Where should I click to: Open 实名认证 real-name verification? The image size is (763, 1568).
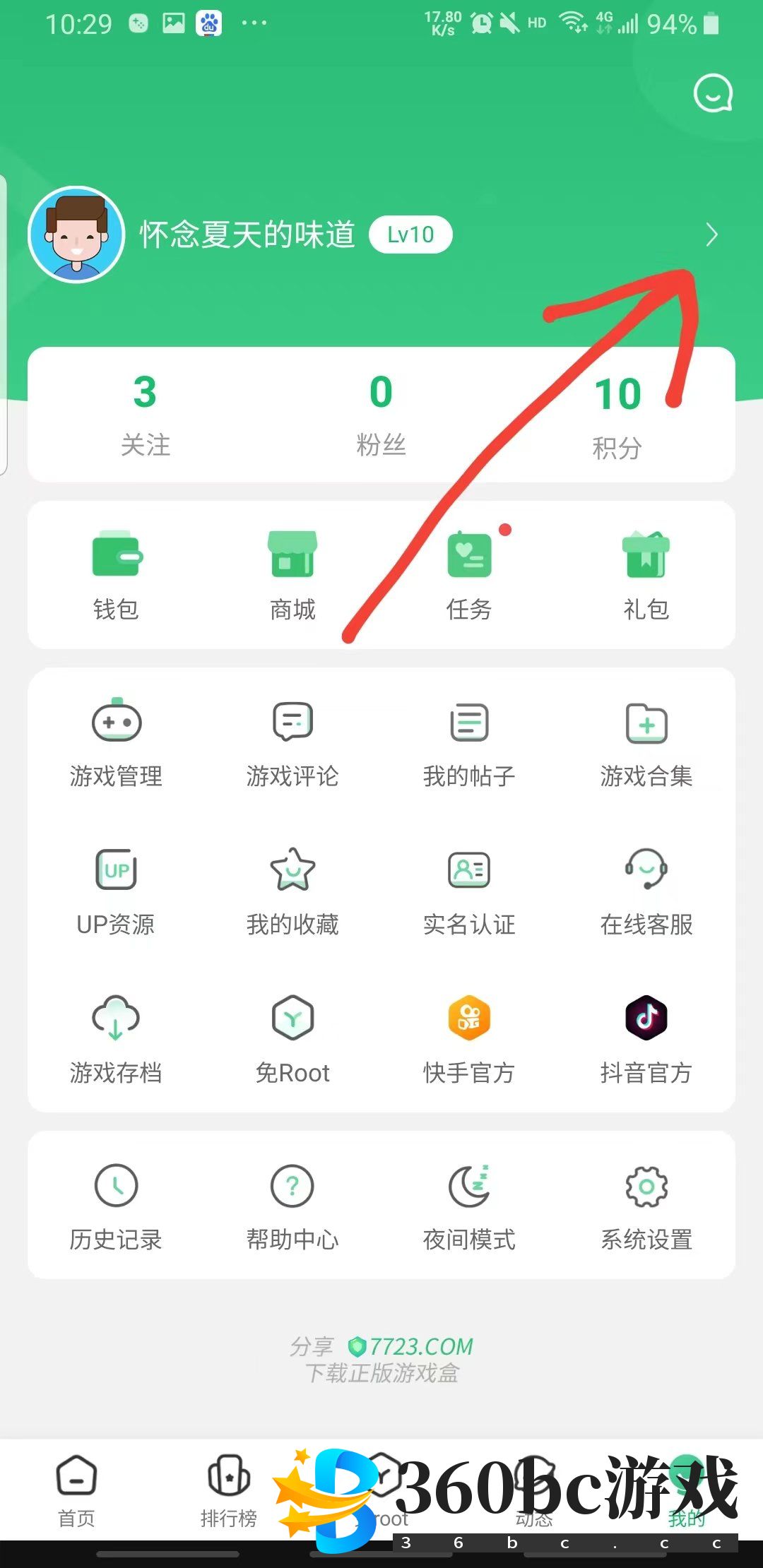click(469, 891)
